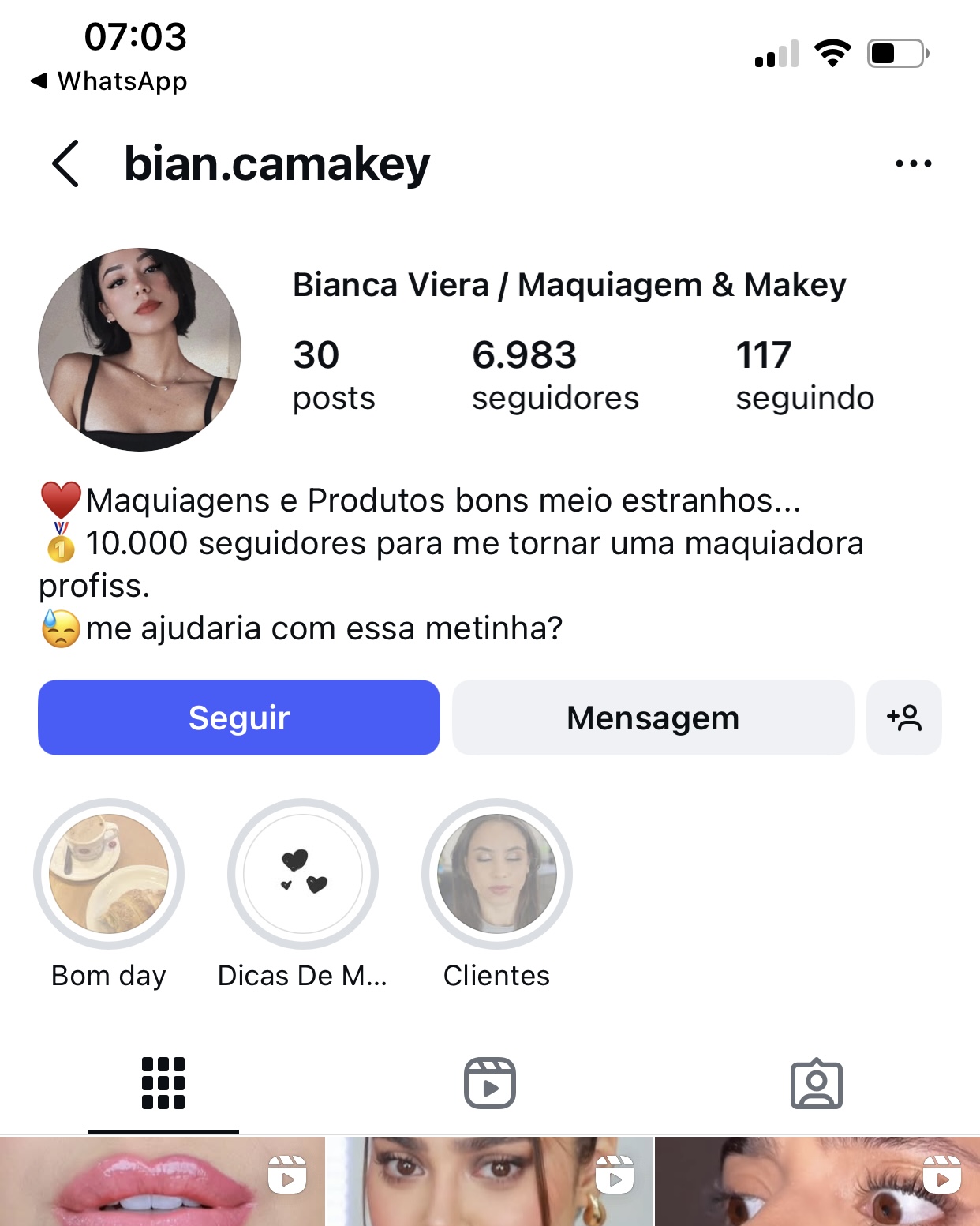Open the 117 seguindo list
Screen dimensions: 980x1226
click(x=804, y=375)
